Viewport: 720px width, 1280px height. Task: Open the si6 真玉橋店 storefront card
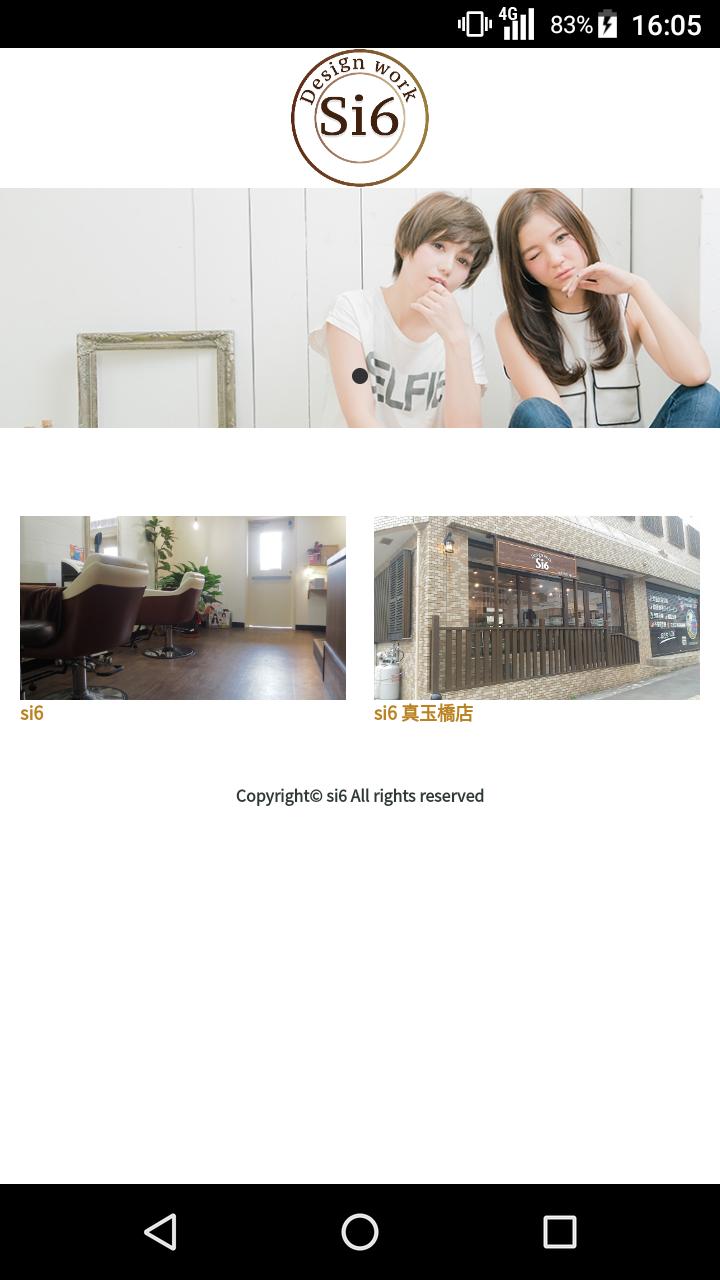(537, 608)
